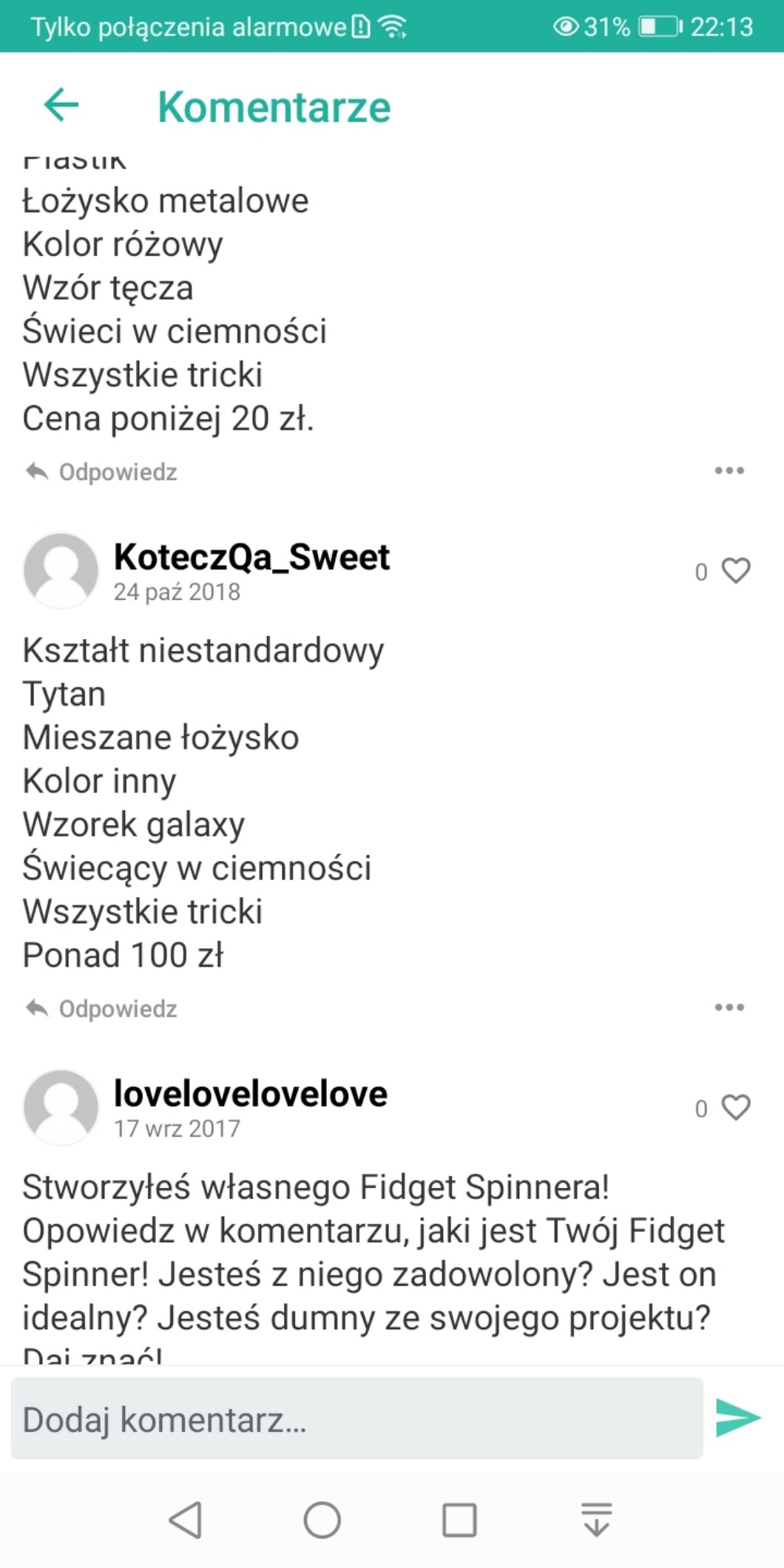784x1568 pixels.
Task: Tap the 'Dodaj komentarz' text field
Action: tap(356, 1419)
